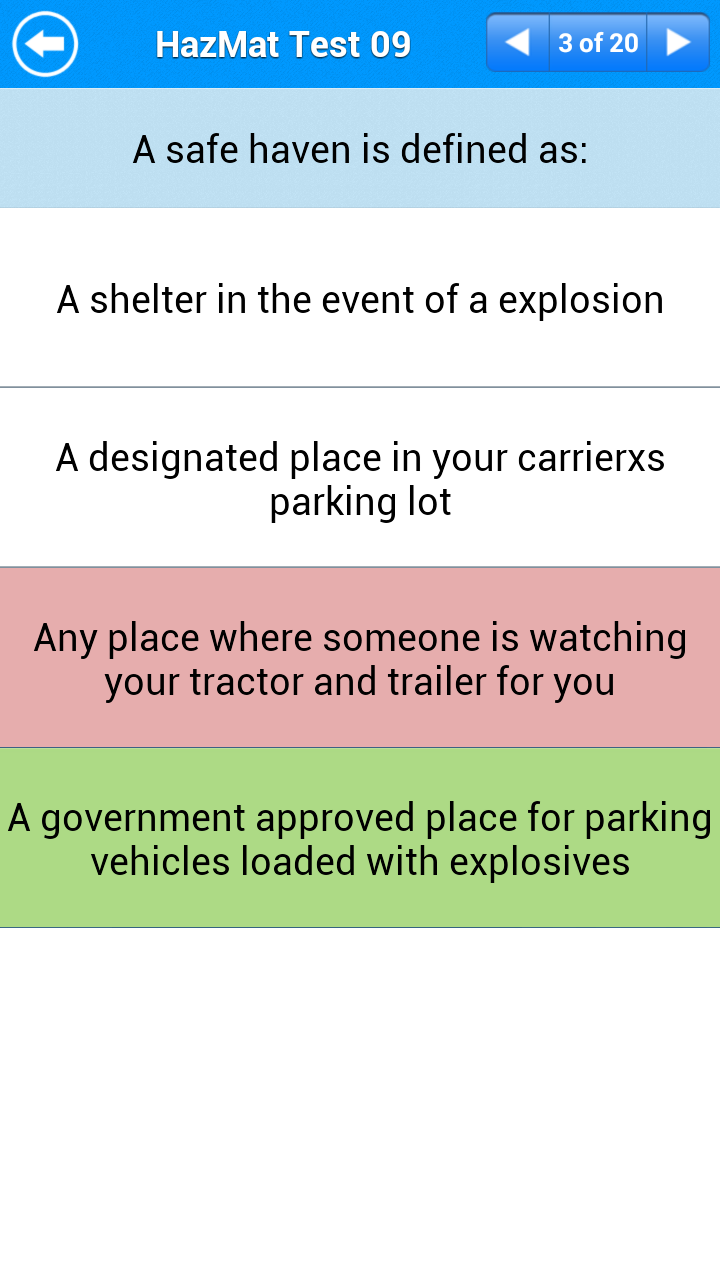Go back using the circled arrow

point(45,44)
